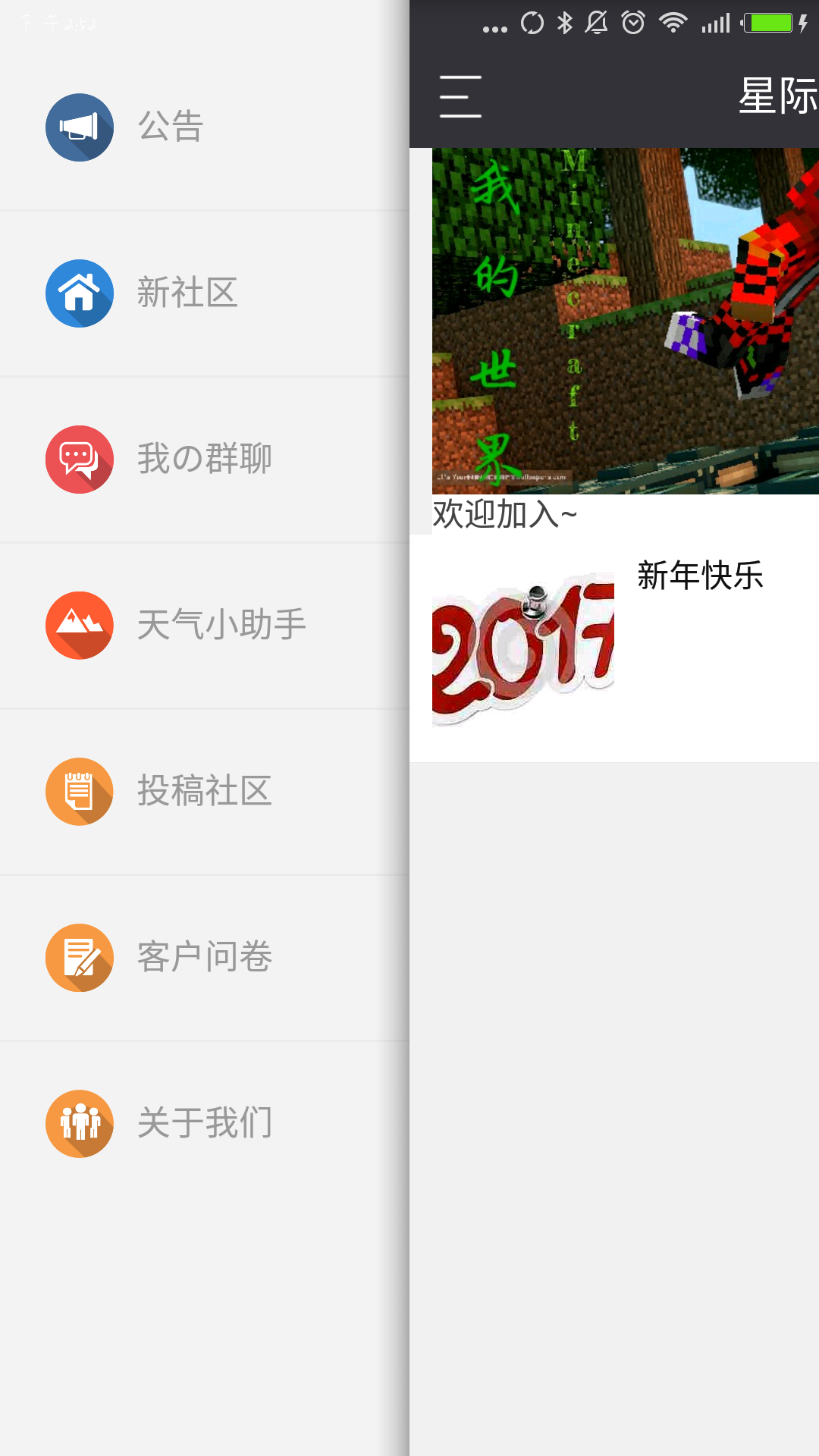Select 投稿社区 in the side menu
The height and width of the screenshot is (1456, 819).
[x=203, y=792]
